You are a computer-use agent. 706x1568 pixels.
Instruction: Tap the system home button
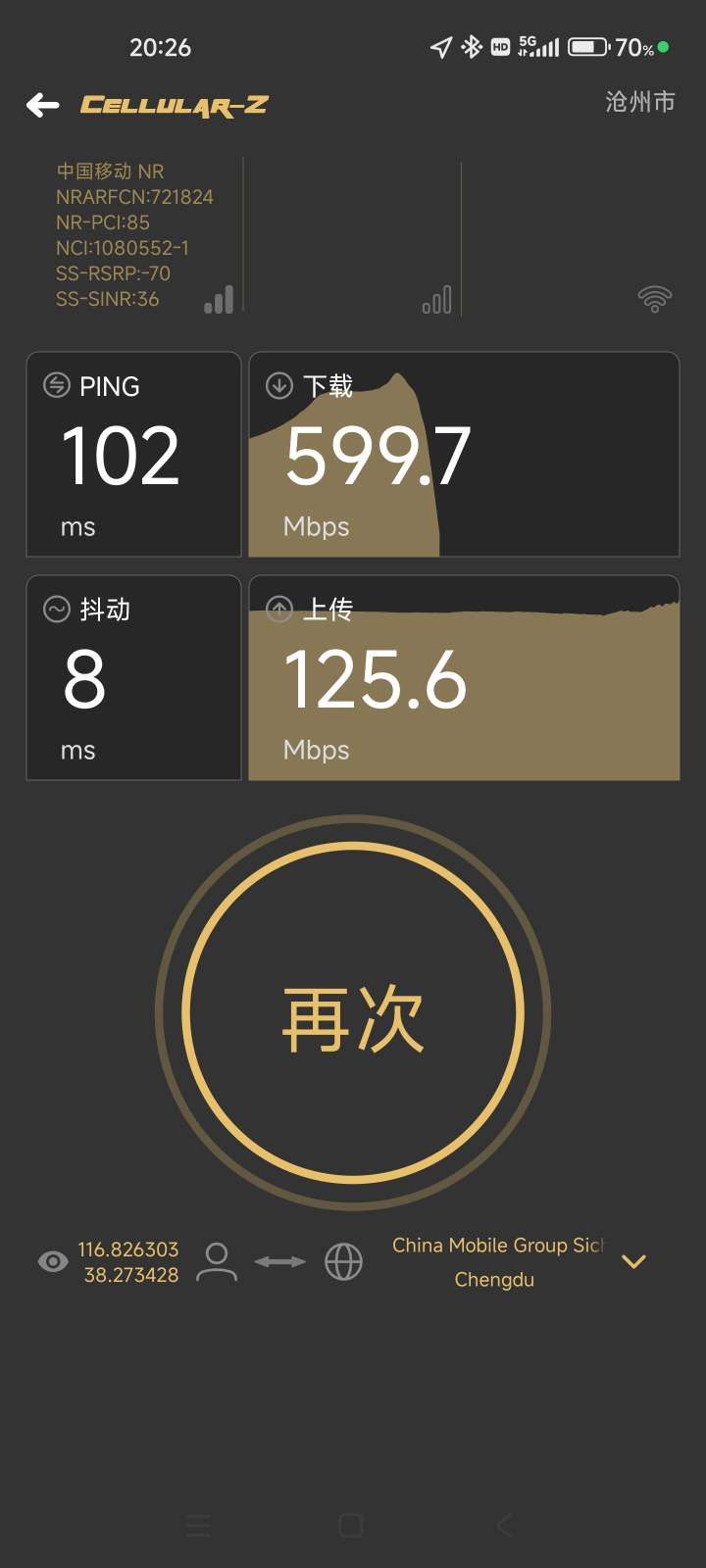pos(351,1525)
